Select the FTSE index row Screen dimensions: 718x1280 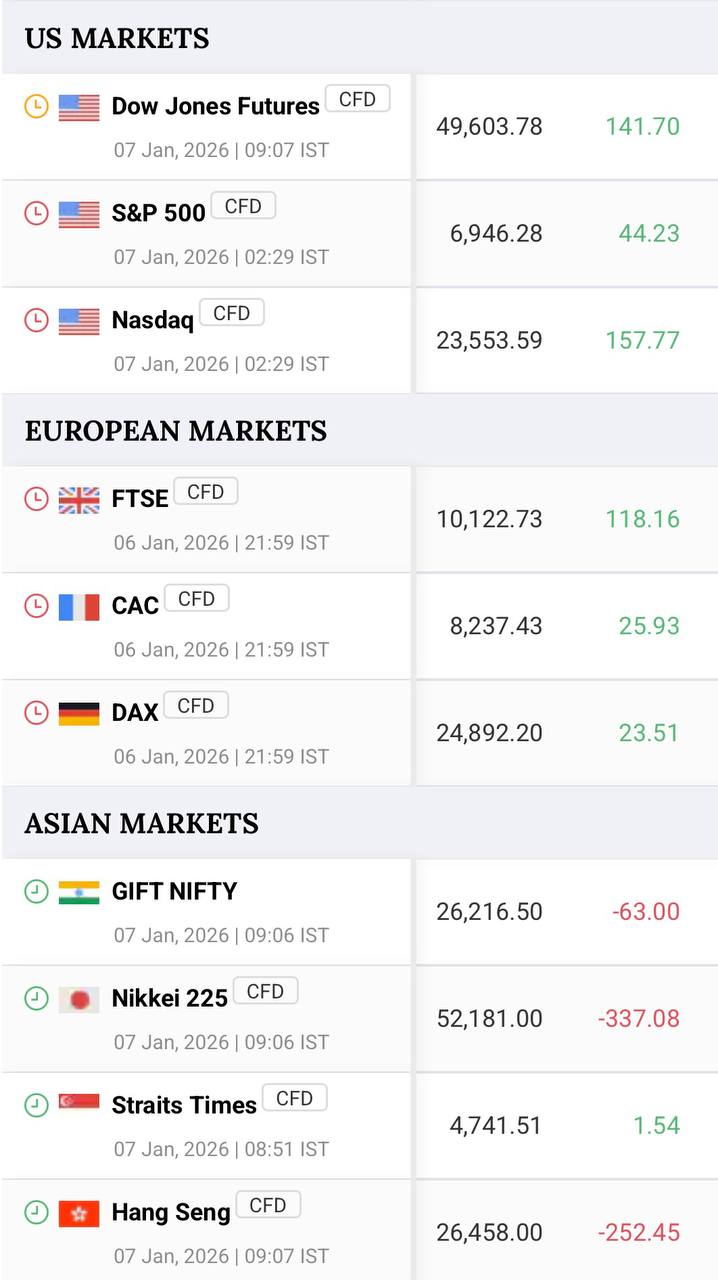(x=140, y=499)
